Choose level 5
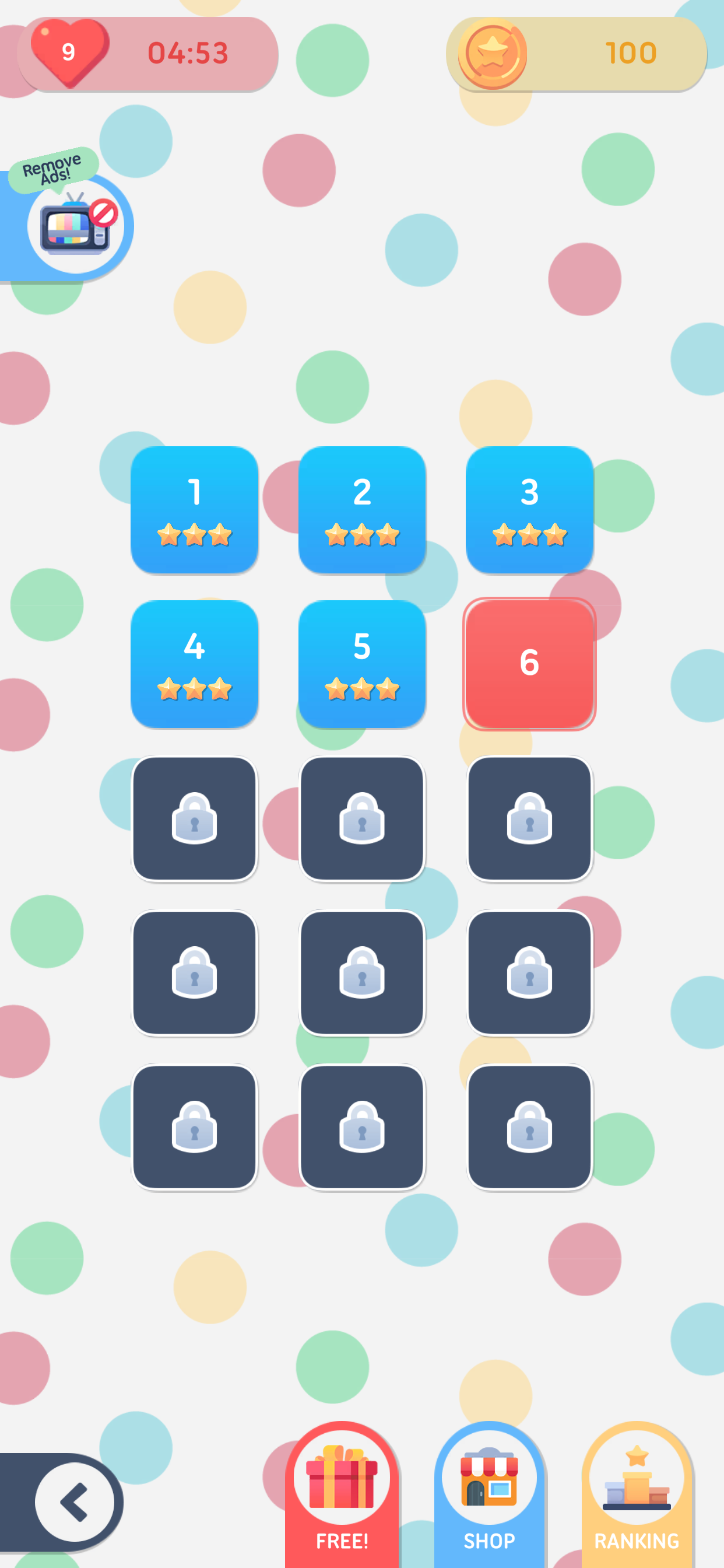The image size is (724, 1568). click(x=361, y=663)
